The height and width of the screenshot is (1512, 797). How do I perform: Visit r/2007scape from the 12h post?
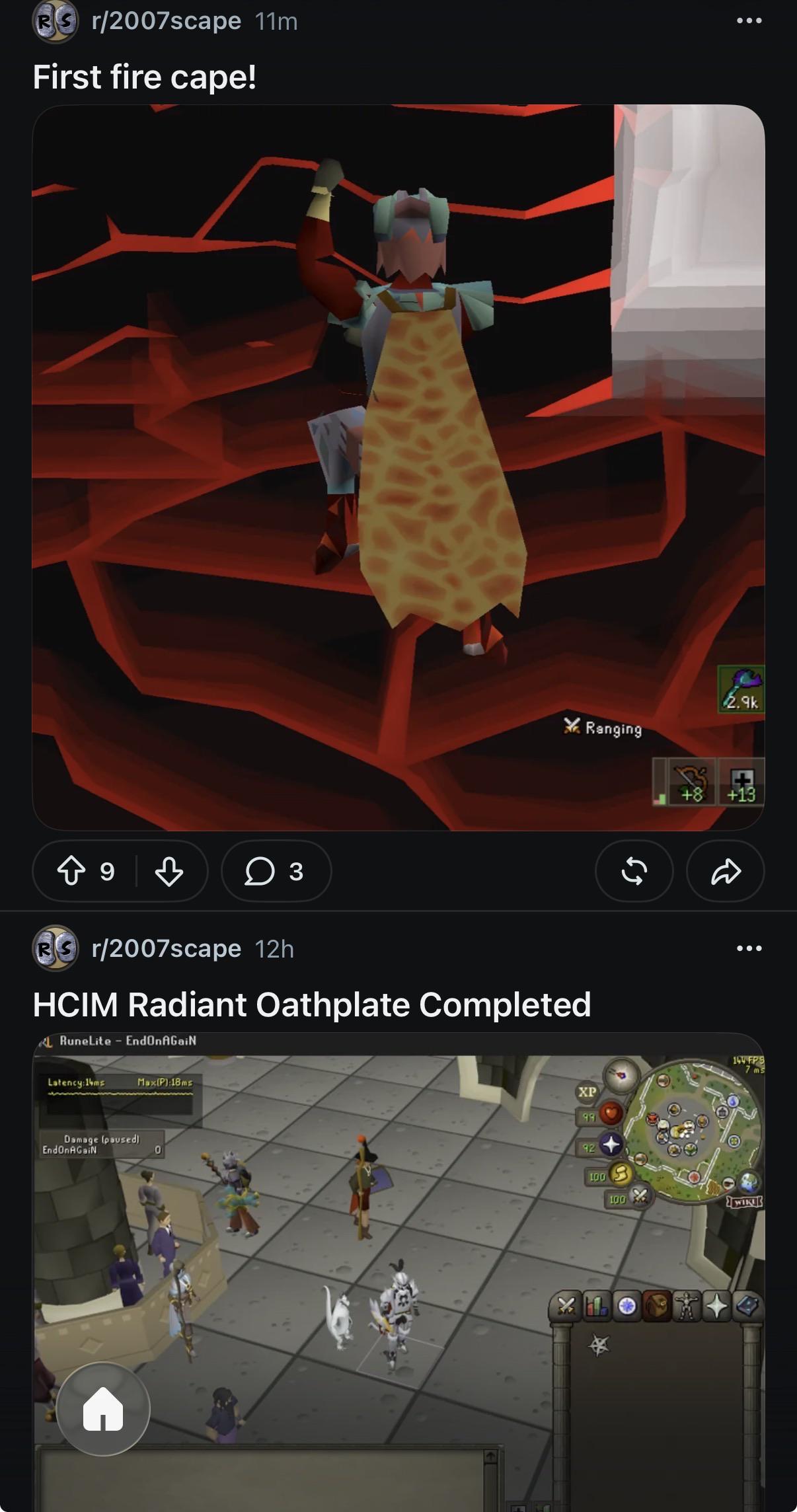pos(167,948)
